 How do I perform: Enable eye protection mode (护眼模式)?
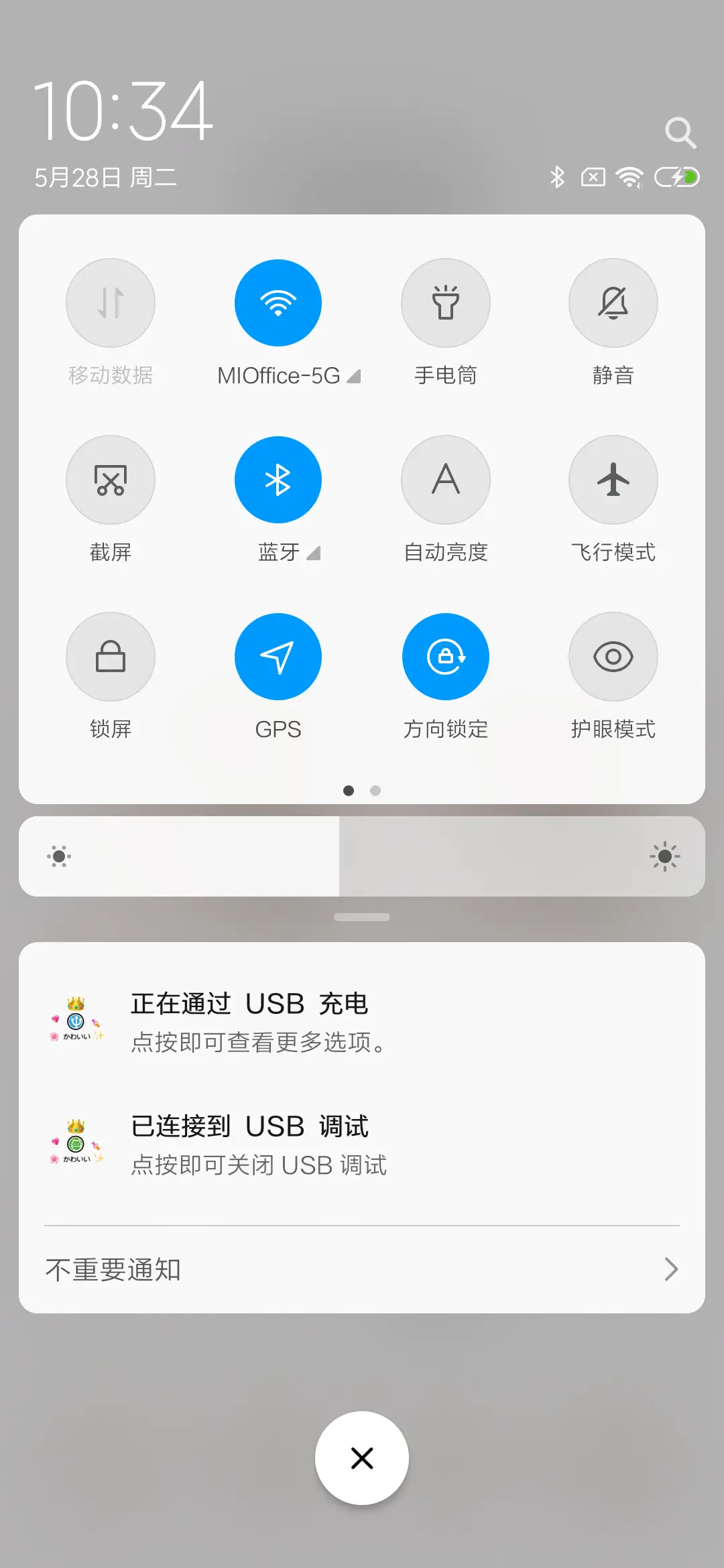613,657
